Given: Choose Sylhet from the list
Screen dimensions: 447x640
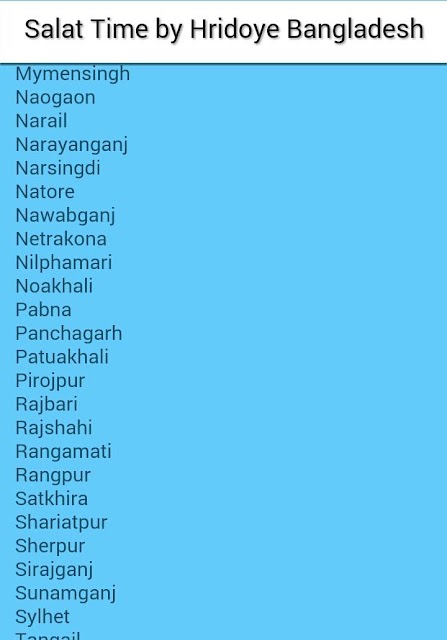Looking at the screenshot, I should (x=42, y=618).
